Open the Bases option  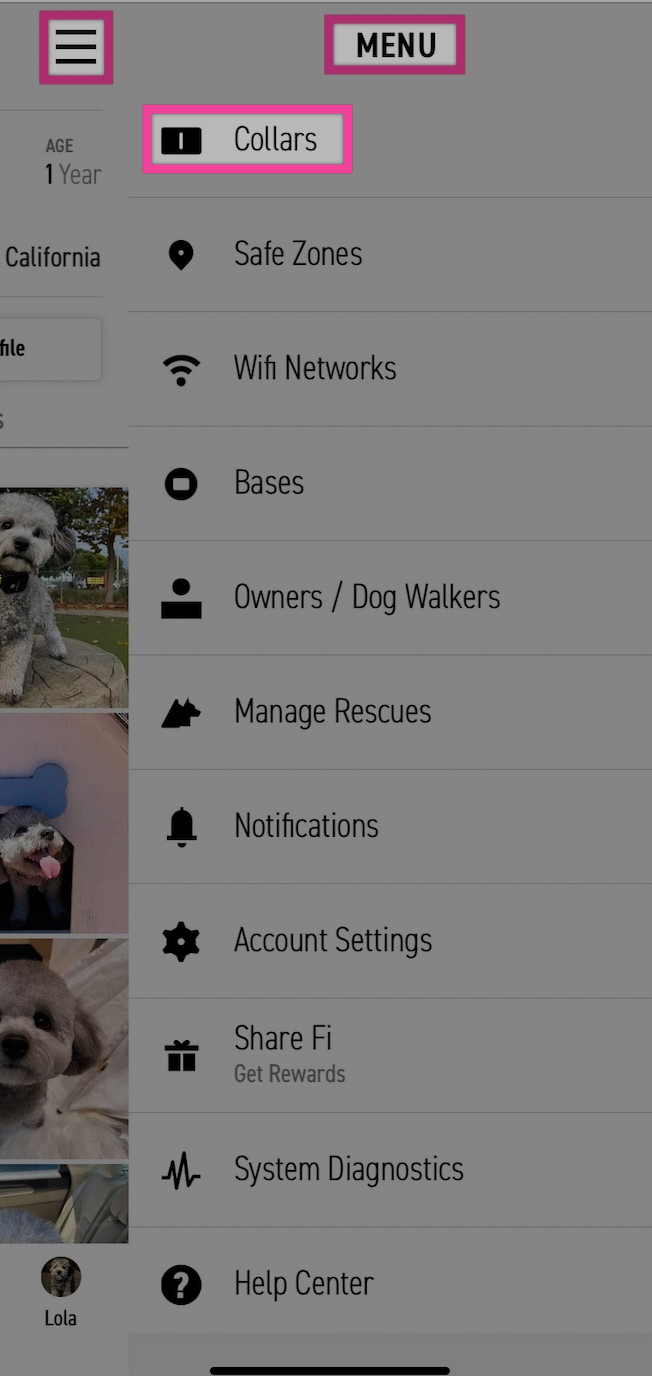(269, 483)
